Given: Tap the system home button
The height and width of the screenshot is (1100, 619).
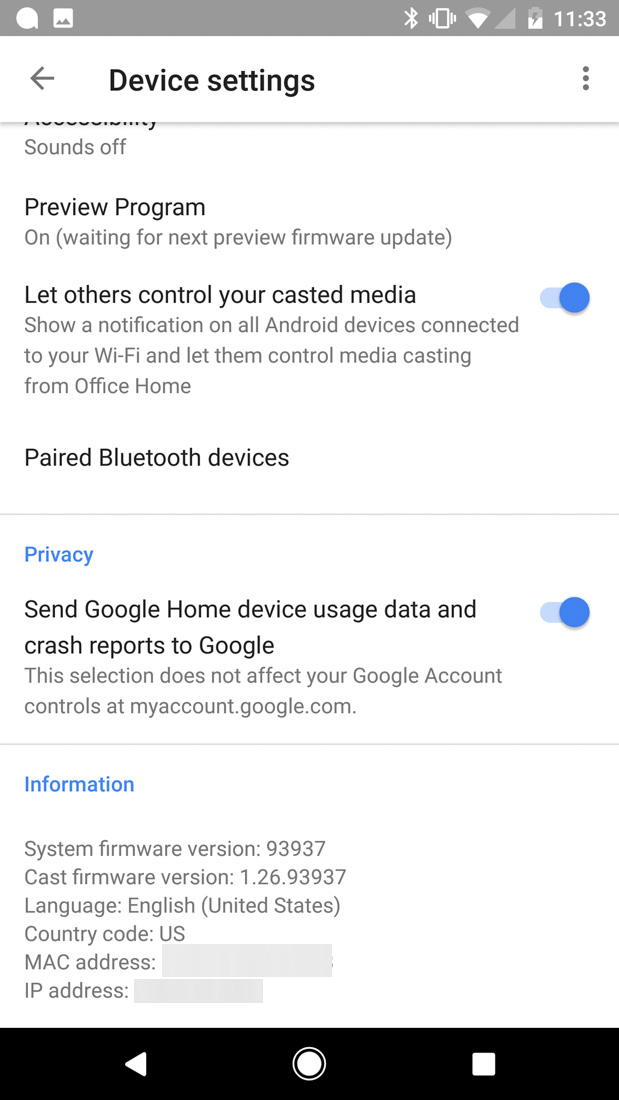Looking at the screenshot, I should click(309, 1064).
